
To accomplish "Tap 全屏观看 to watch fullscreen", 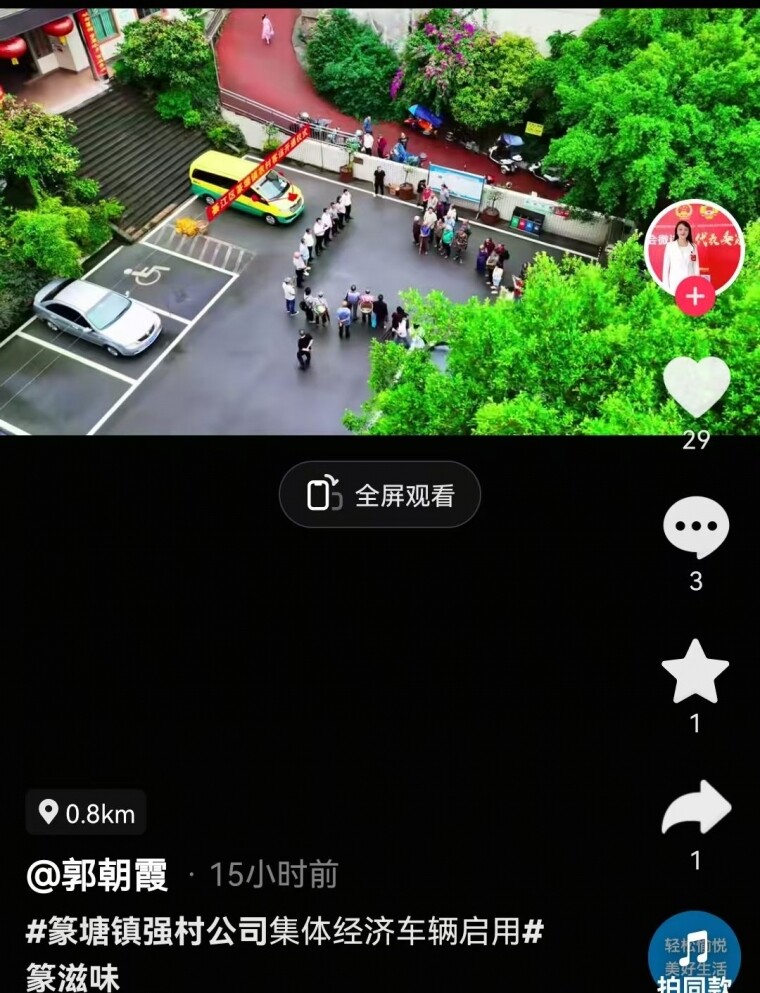I will (x=380, y=495).
